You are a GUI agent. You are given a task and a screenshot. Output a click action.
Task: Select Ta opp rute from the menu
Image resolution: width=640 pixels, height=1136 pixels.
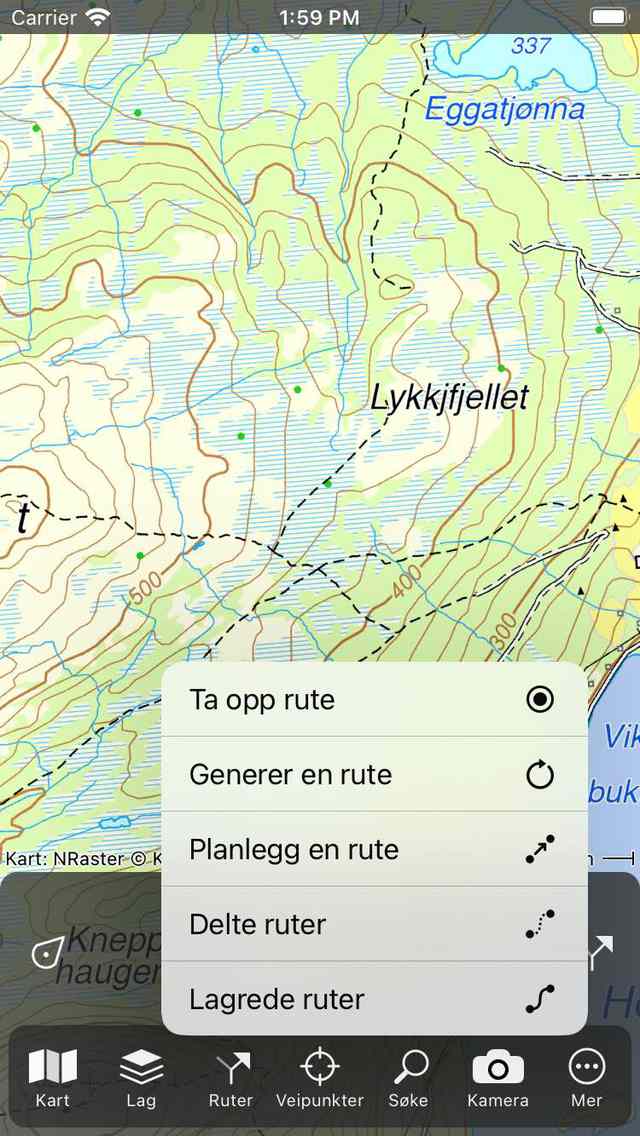[373, 699]
